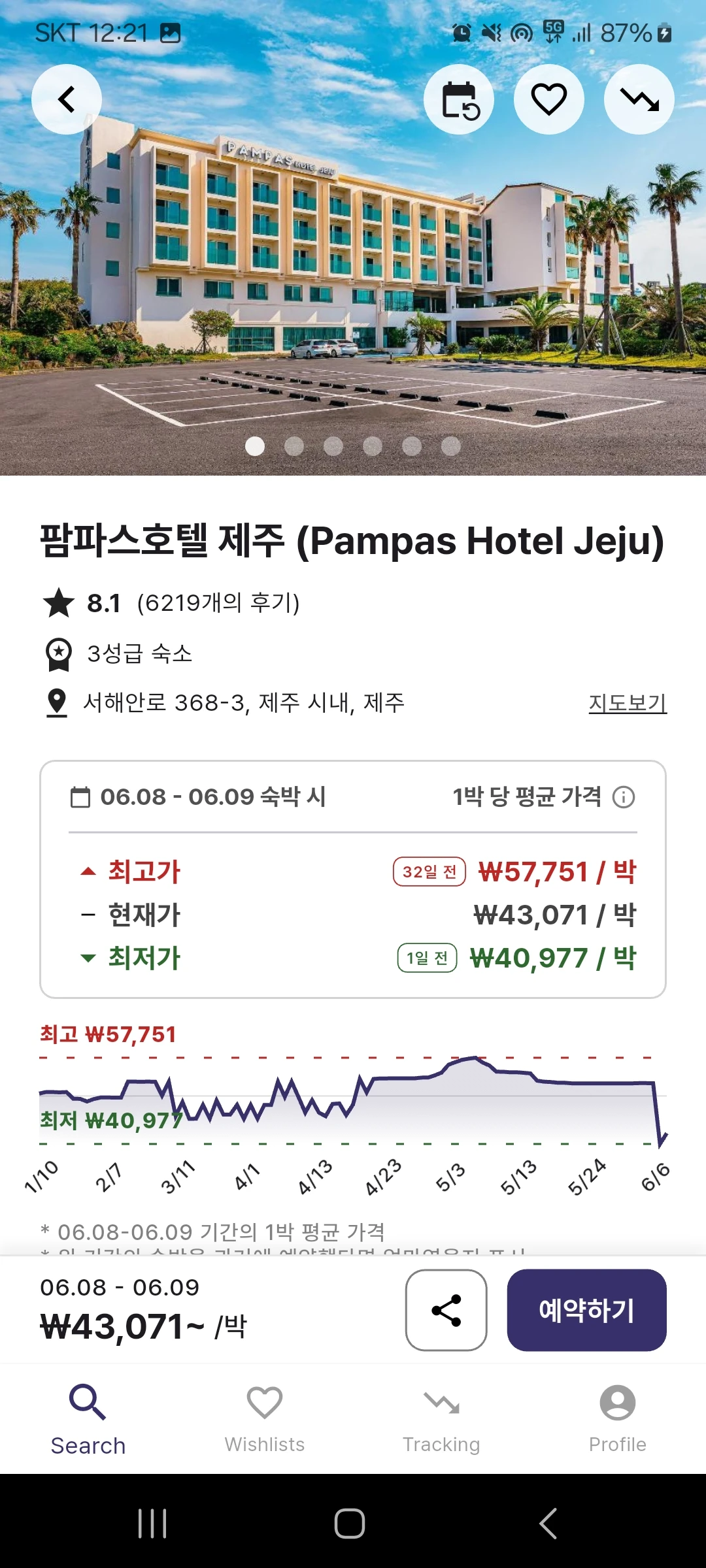
Task: Tap the 예약하기 booking button
Action: point(587,1310)
